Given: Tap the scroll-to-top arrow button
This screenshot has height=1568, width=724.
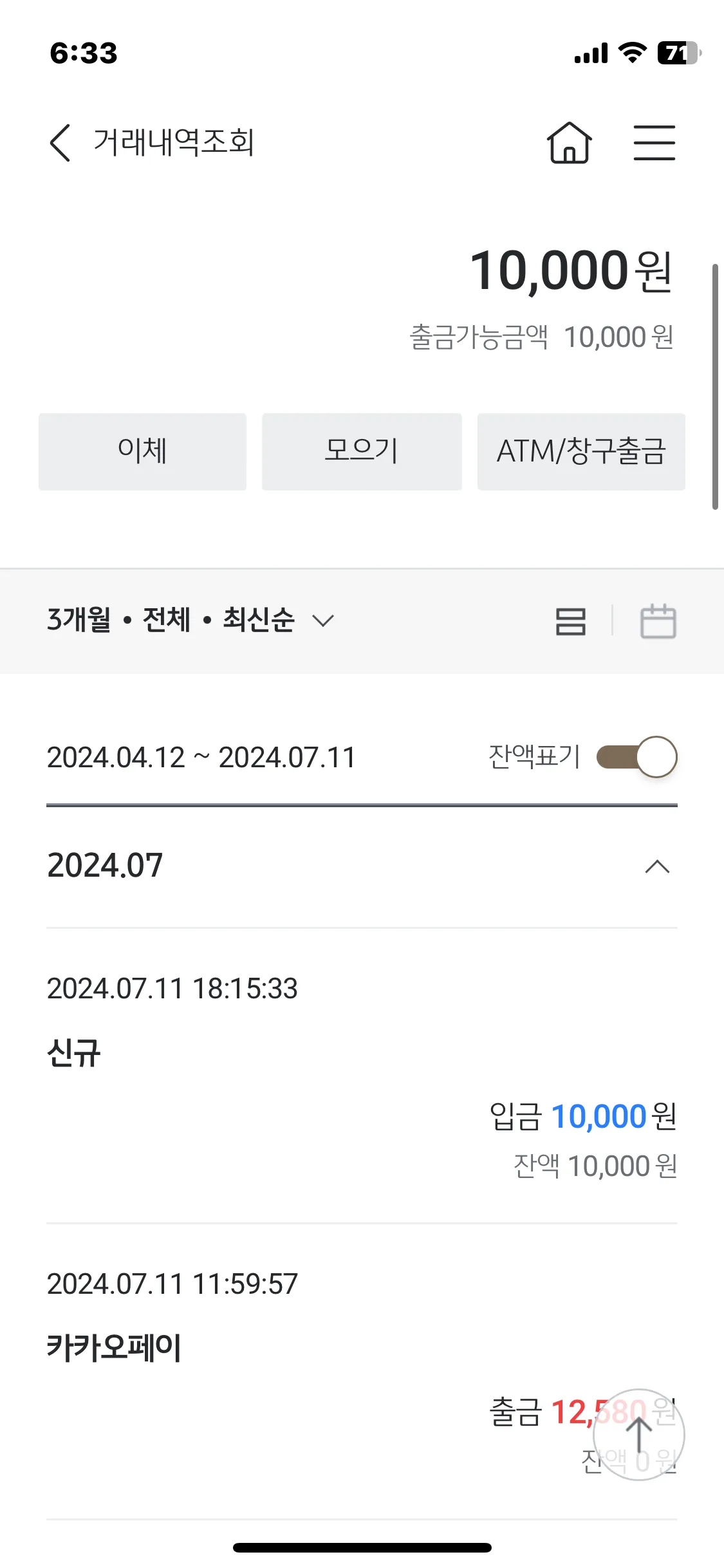Looking at the screenshot, I should coord(639,1435).
